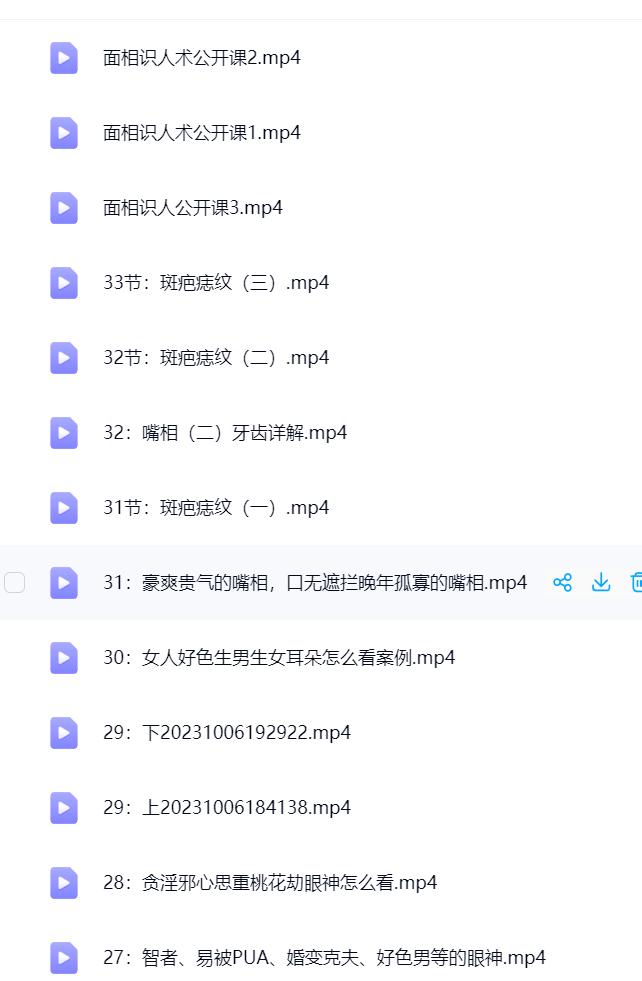Open 面相识人术公开课2.mp4

coord(201,58)
